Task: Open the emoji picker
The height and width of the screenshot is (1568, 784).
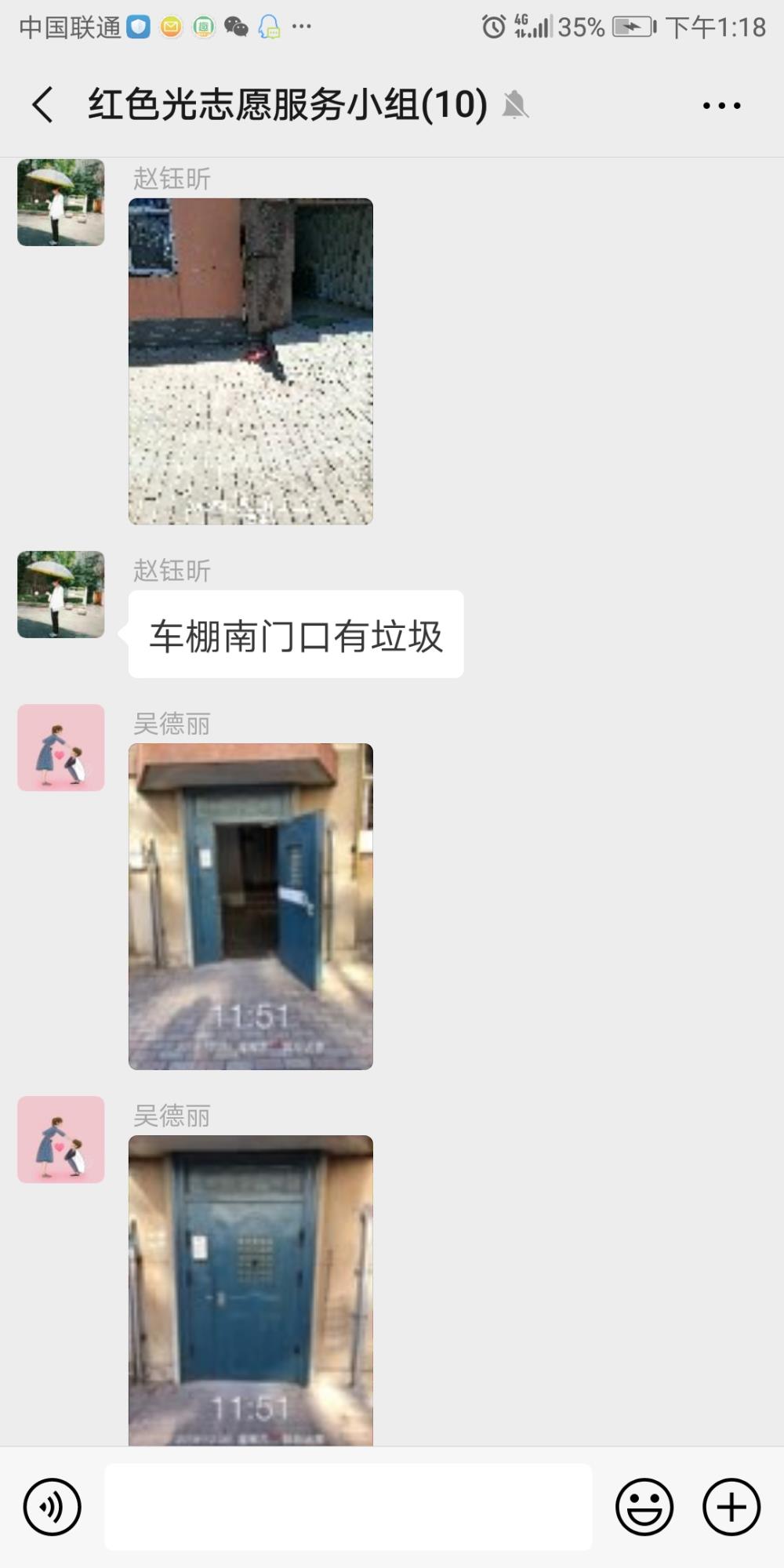Action: coord(644,1507)
